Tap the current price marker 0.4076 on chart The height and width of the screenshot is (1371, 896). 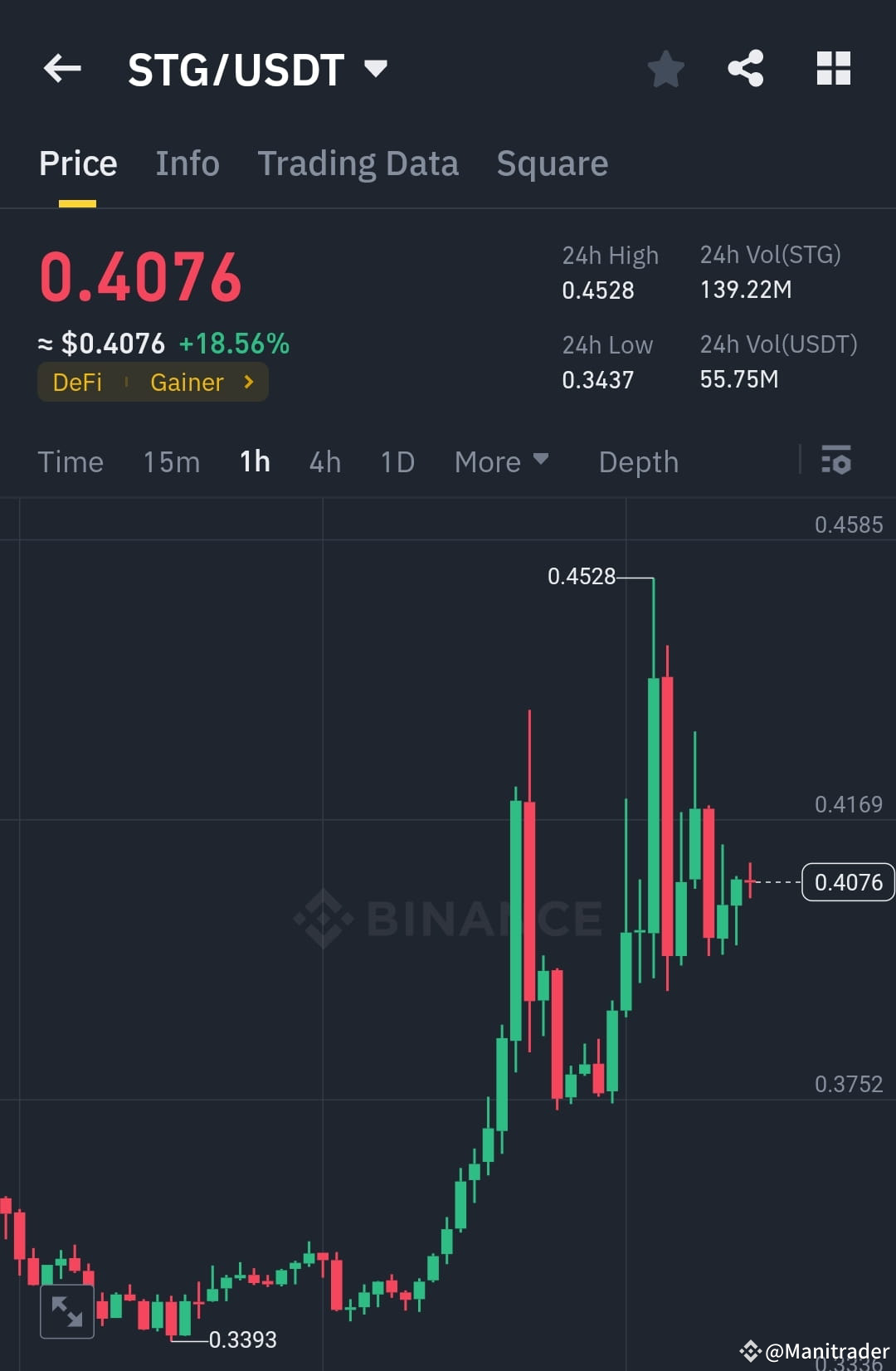847,882
